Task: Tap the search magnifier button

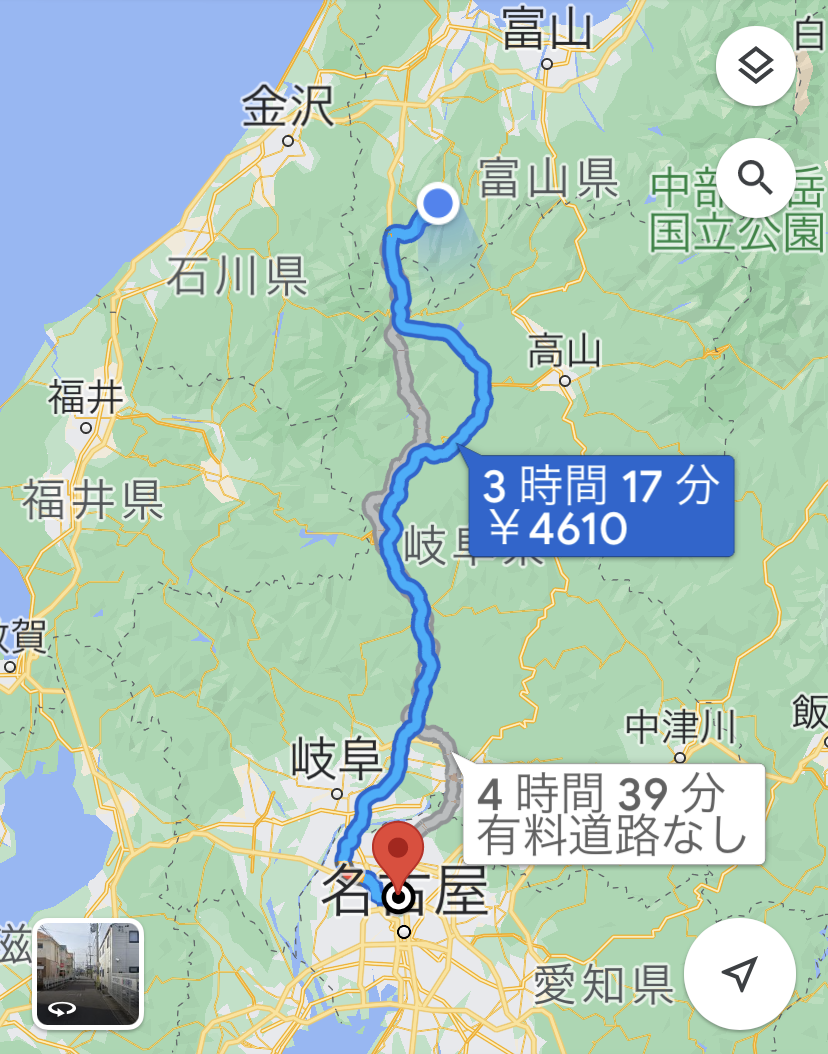Action: (756, 178)
